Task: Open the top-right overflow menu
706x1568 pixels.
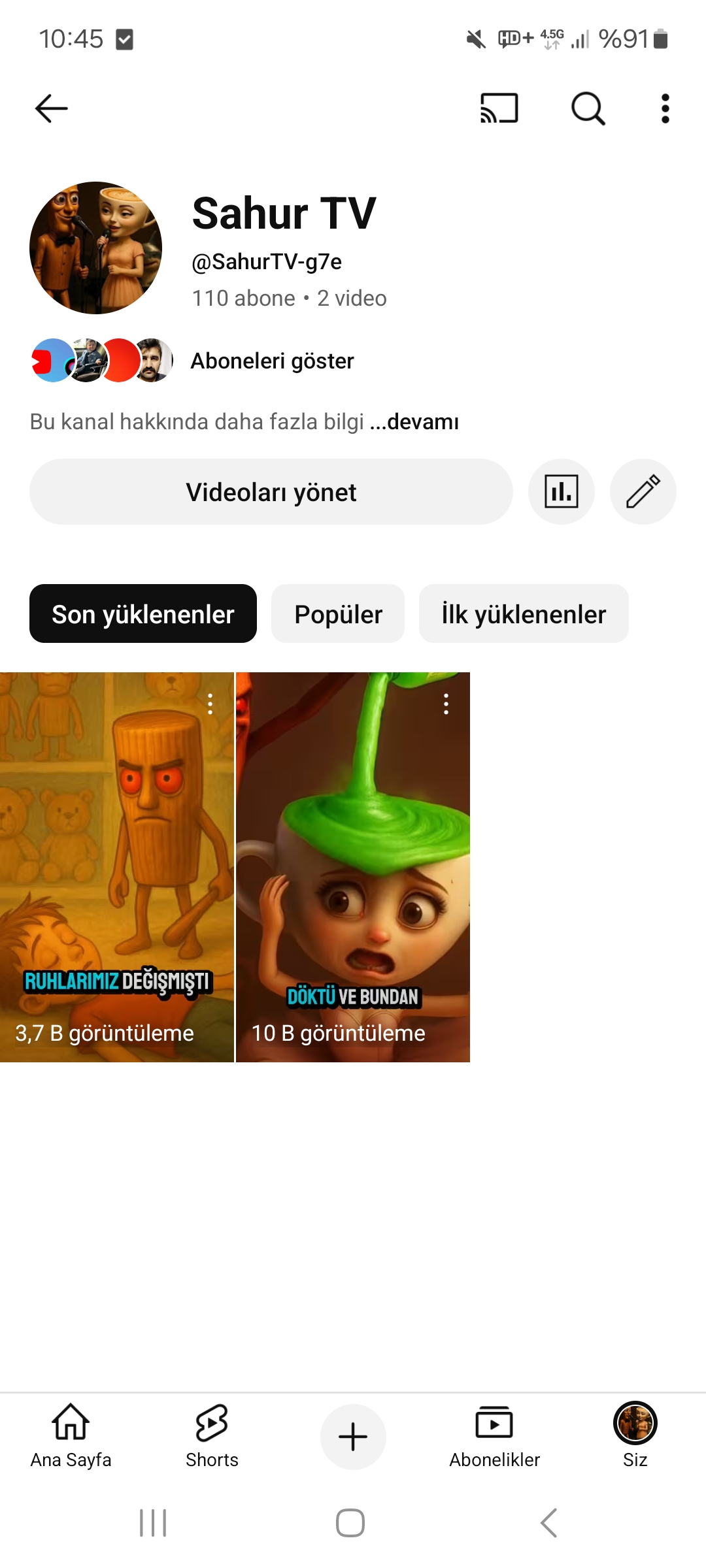Action: point(665,108)
